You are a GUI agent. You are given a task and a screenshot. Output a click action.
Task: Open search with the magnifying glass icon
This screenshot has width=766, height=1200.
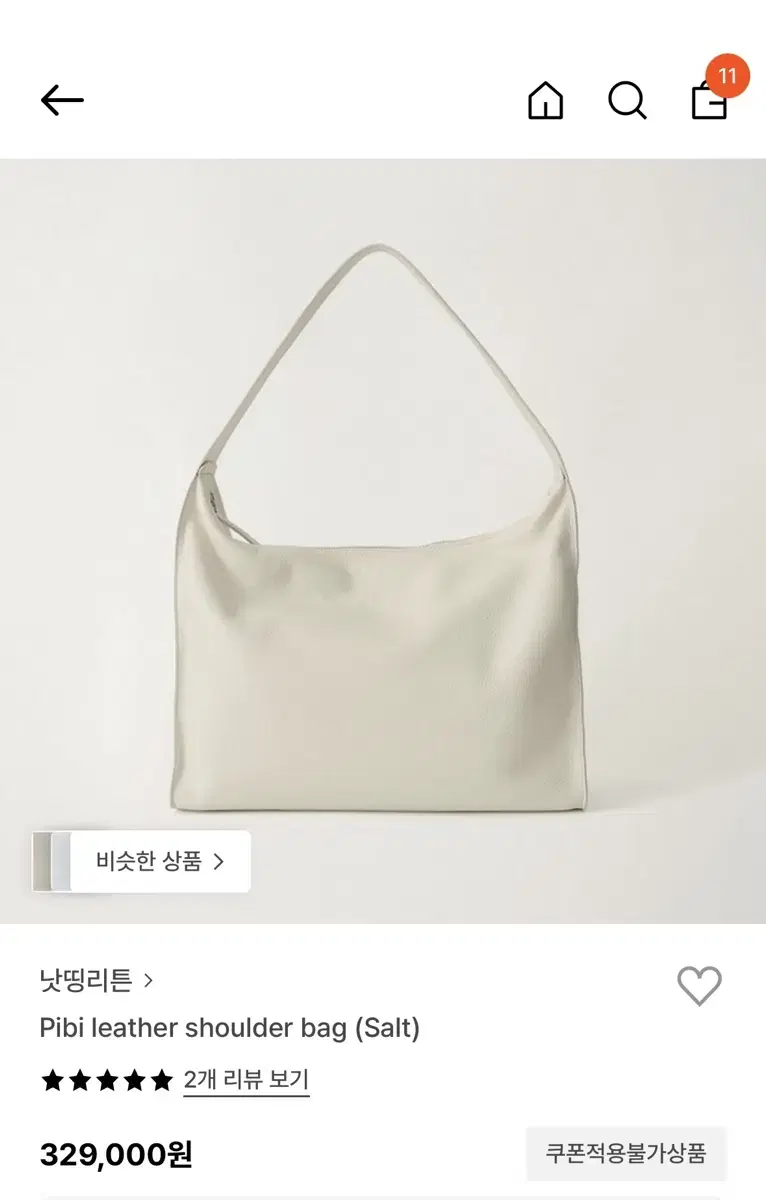[627, 100]
